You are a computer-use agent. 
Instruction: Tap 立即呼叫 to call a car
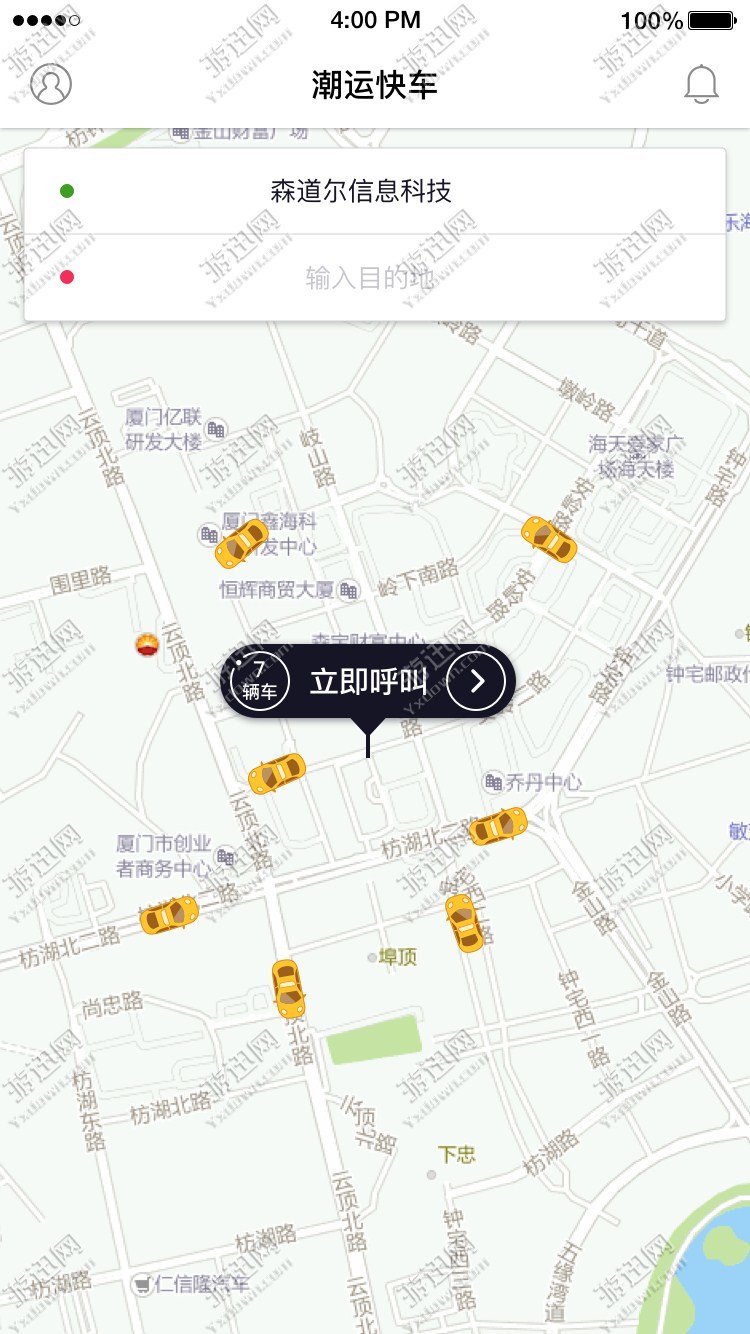tap(368, 682)
